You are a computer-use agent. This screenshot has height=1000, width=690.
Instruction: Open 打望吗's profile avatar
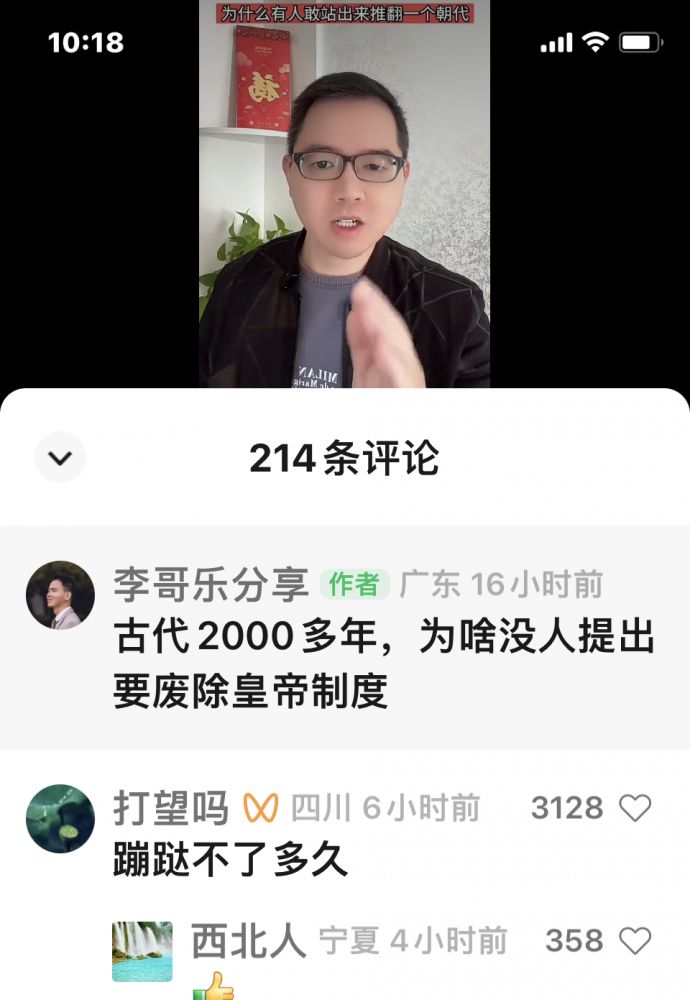pos(60,818)
